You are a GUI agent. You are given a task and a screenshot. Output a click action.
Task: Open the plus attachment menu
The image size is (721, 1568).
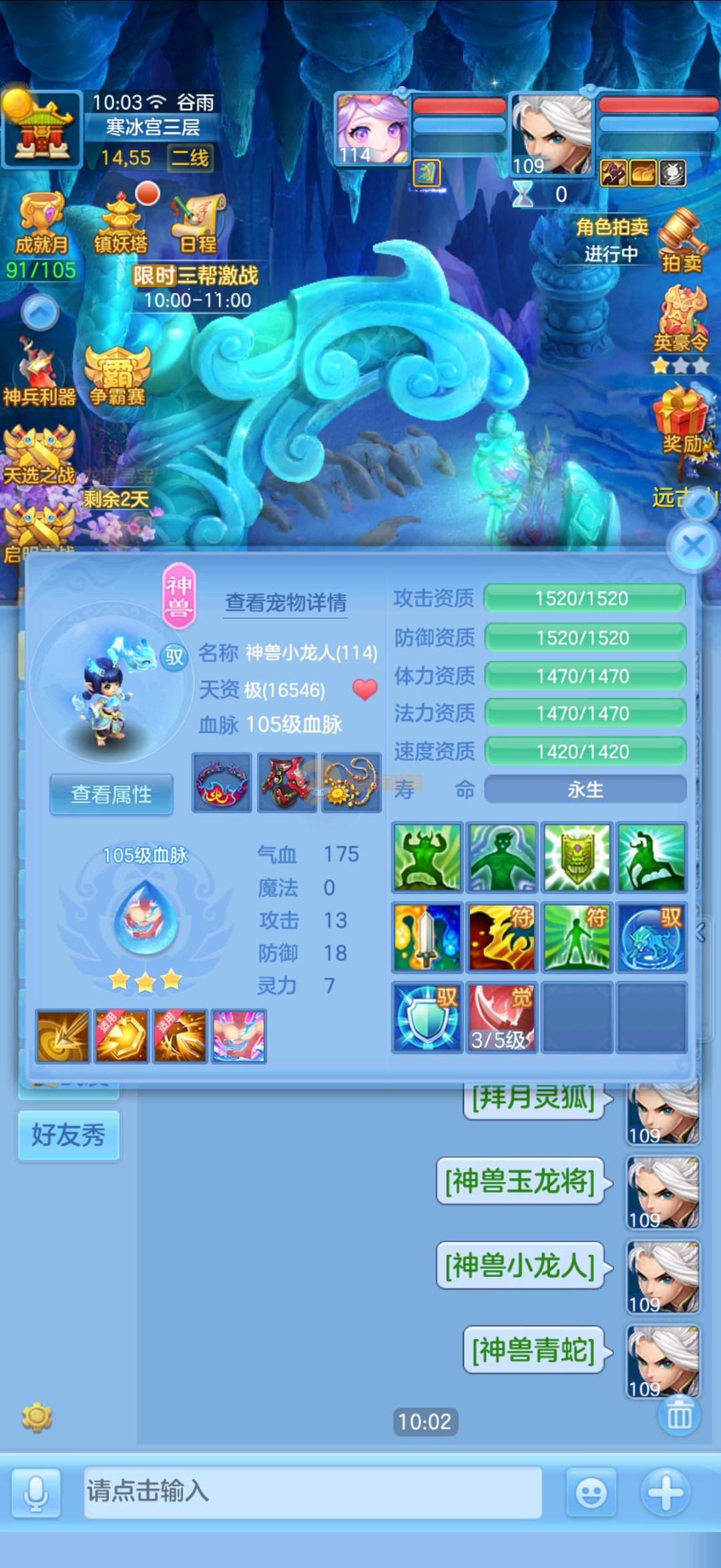coord(666,1491)
